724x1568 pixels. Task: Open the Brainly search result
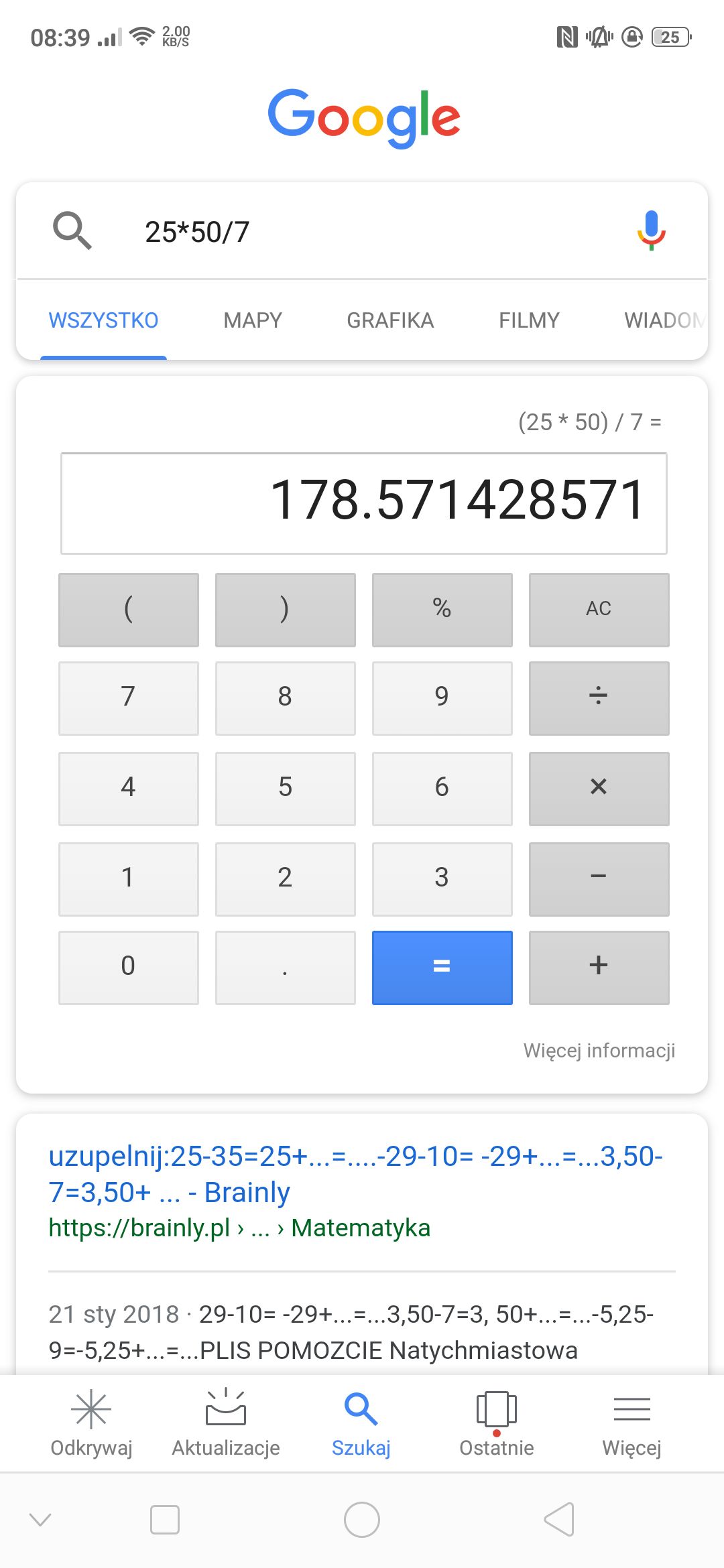click(x=355, y=1174)
